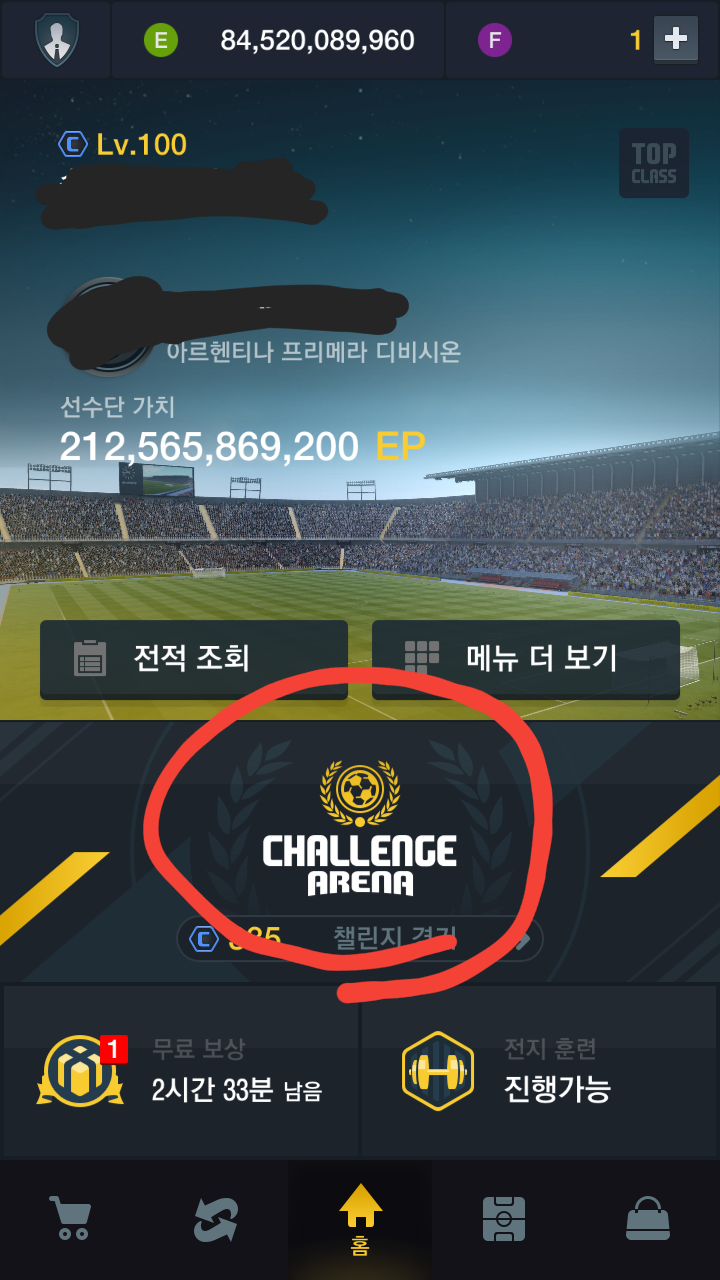Viewport: 720px width, 1280px height.
Task: Start 전지 훈련 training camp
Action: 539,1070
